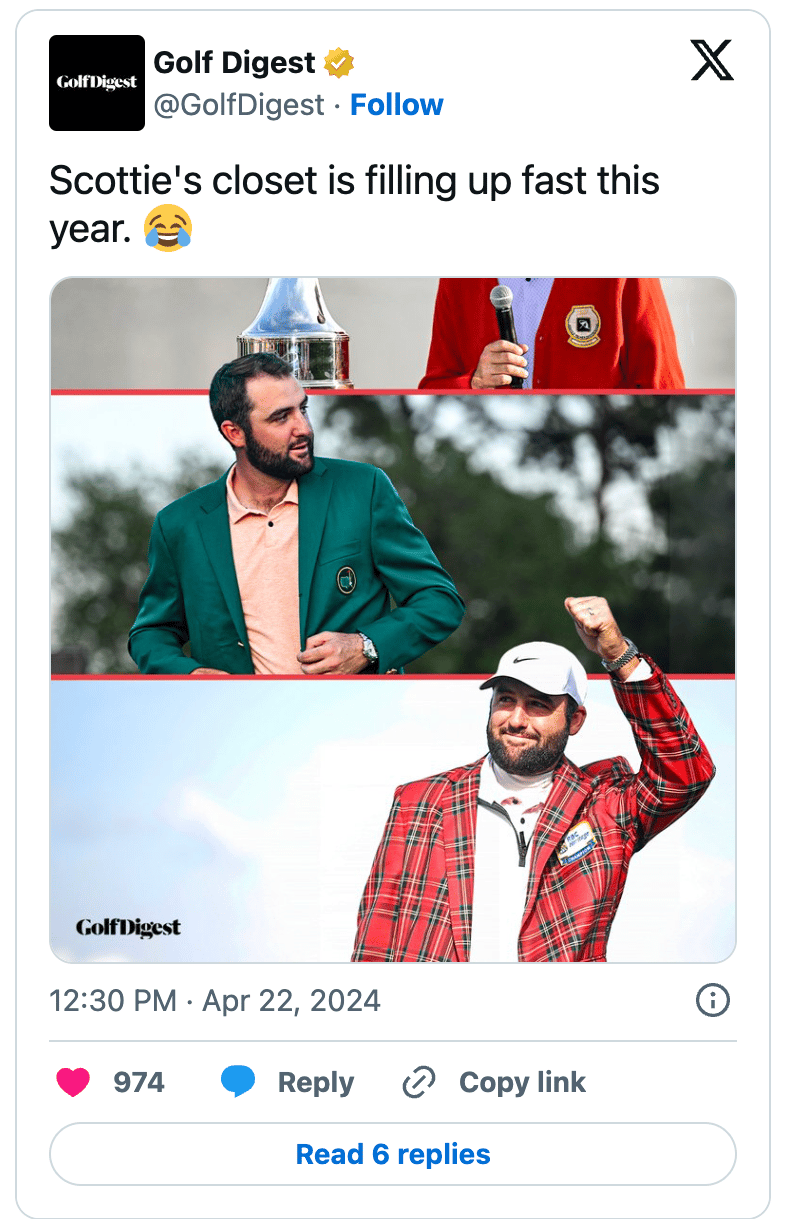The width and height of the screenshot is (786, 1226).
Task: Like this tweet with the heart
Action: click(75, 1082)
